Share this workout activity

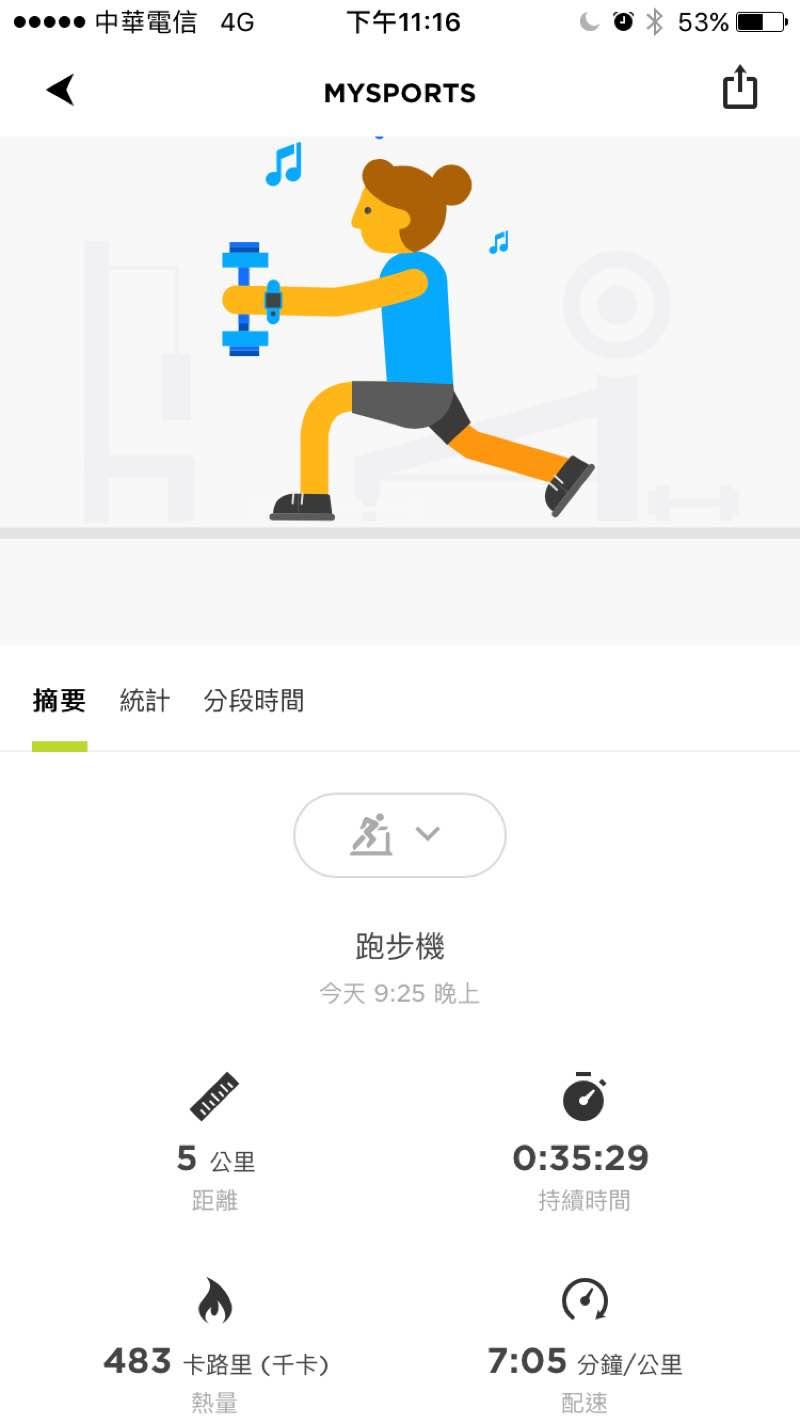739,88
